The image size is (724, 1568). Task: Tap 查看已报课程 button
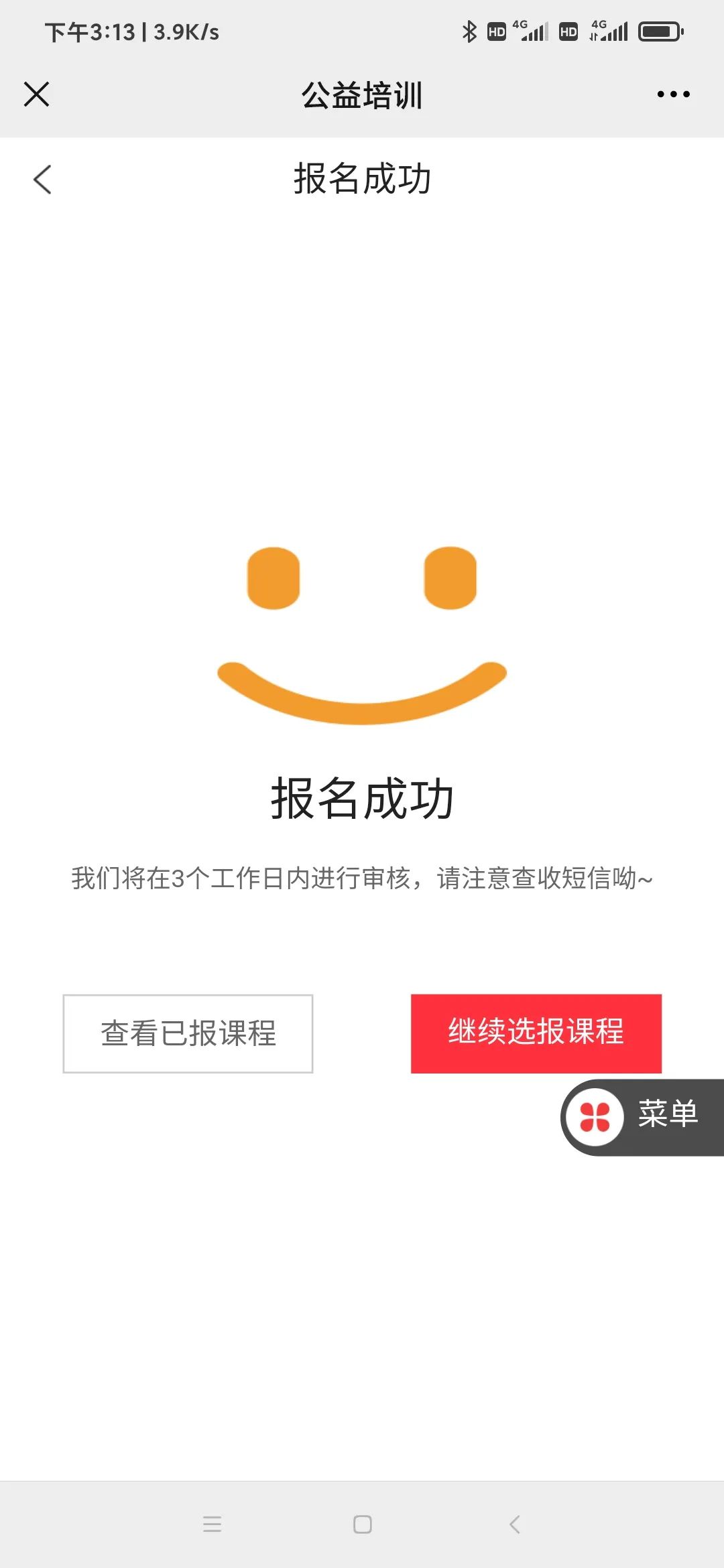188,1033
